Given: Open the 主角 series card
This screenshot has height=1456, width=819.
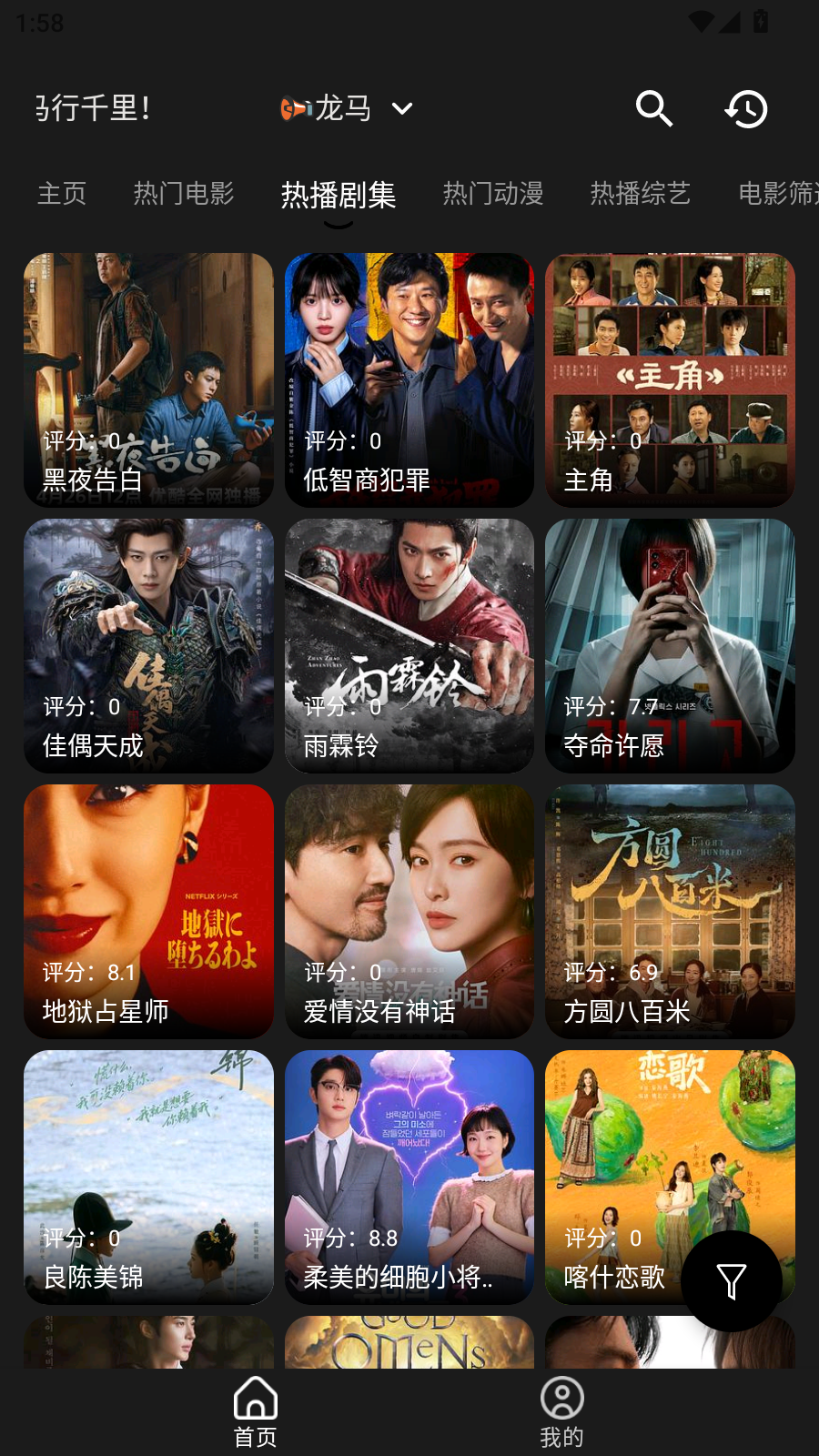Looking at the screenshot, I should 670,380.
